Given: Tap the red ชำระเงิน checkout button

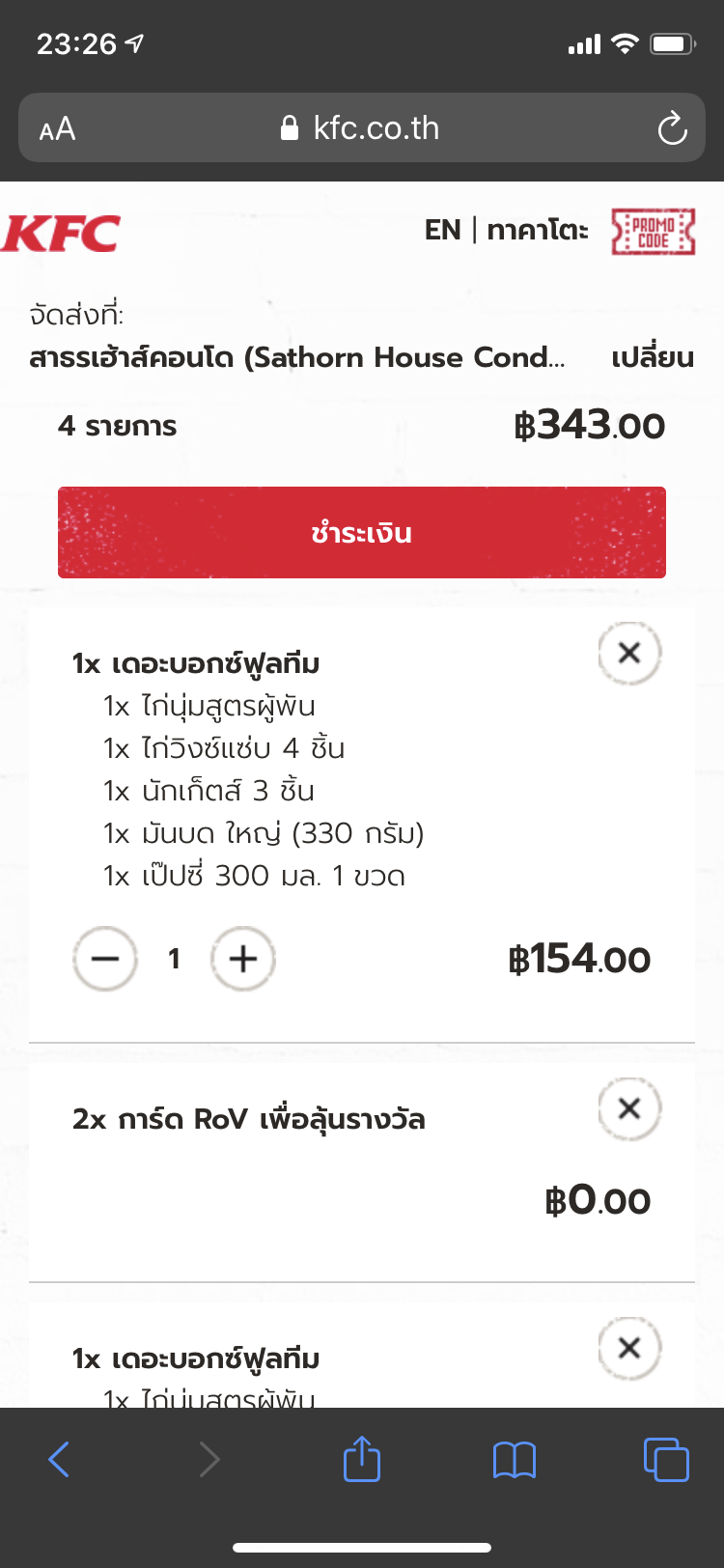Looking at the screenshot, I should (x=362, y=532).
